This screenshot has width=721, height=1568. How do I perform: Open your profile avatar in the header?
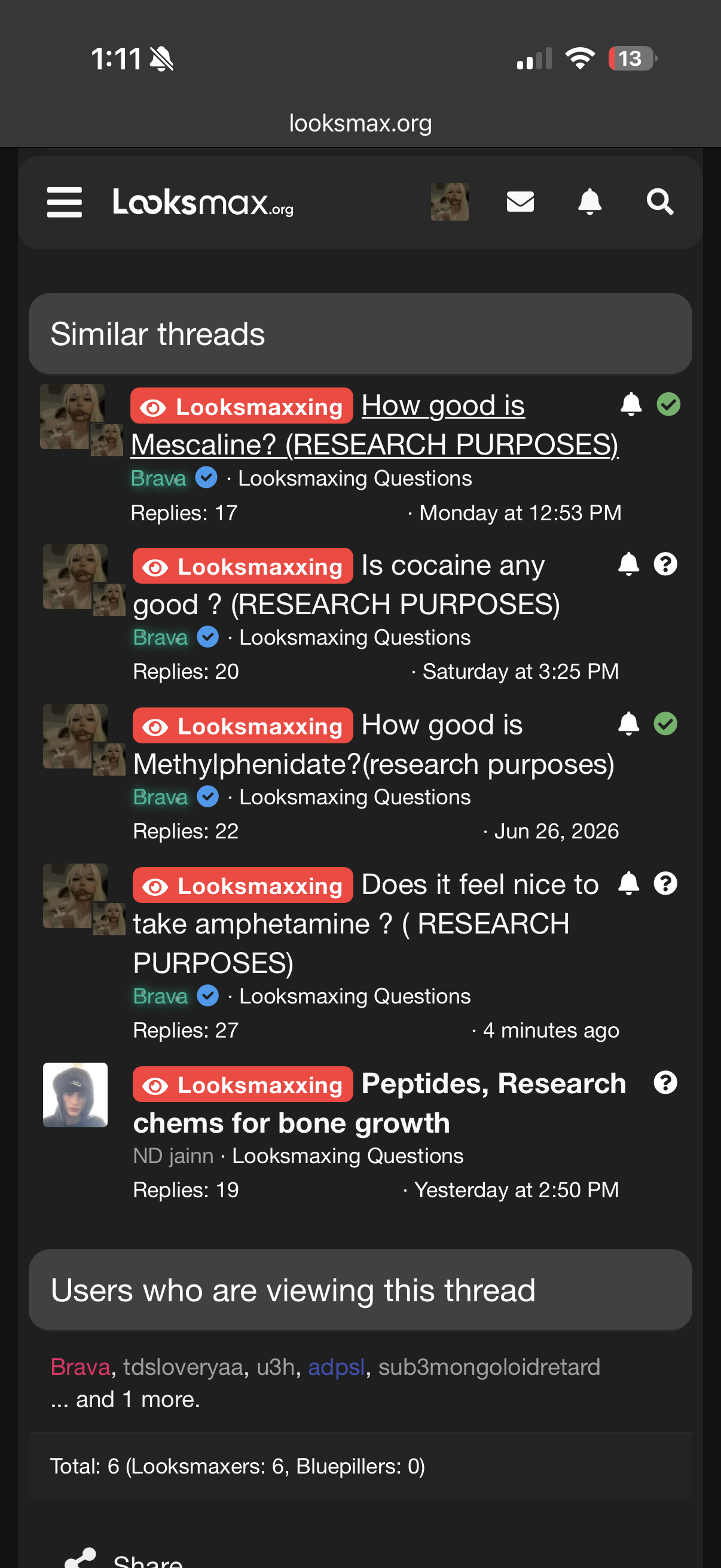[x=450, y=202]
